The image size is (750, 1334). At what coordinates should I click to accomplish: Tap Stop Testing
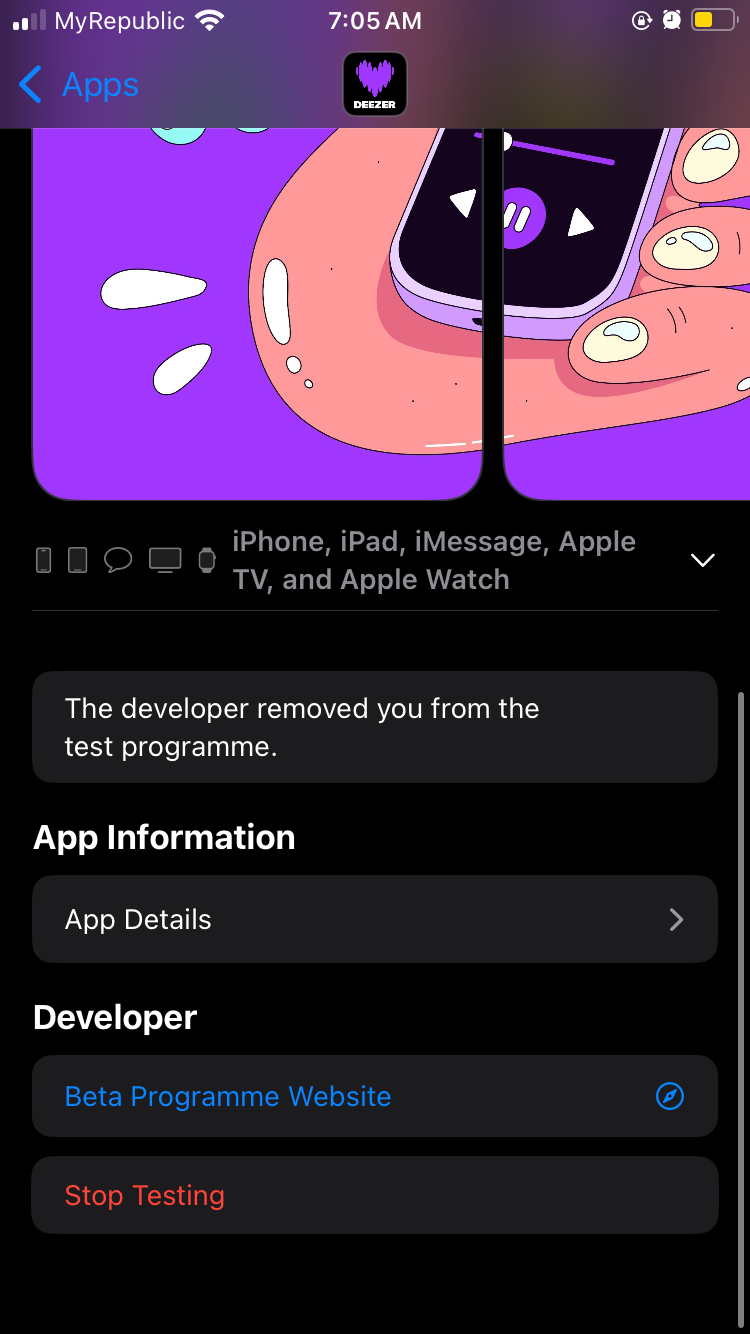pos(374,1195)
